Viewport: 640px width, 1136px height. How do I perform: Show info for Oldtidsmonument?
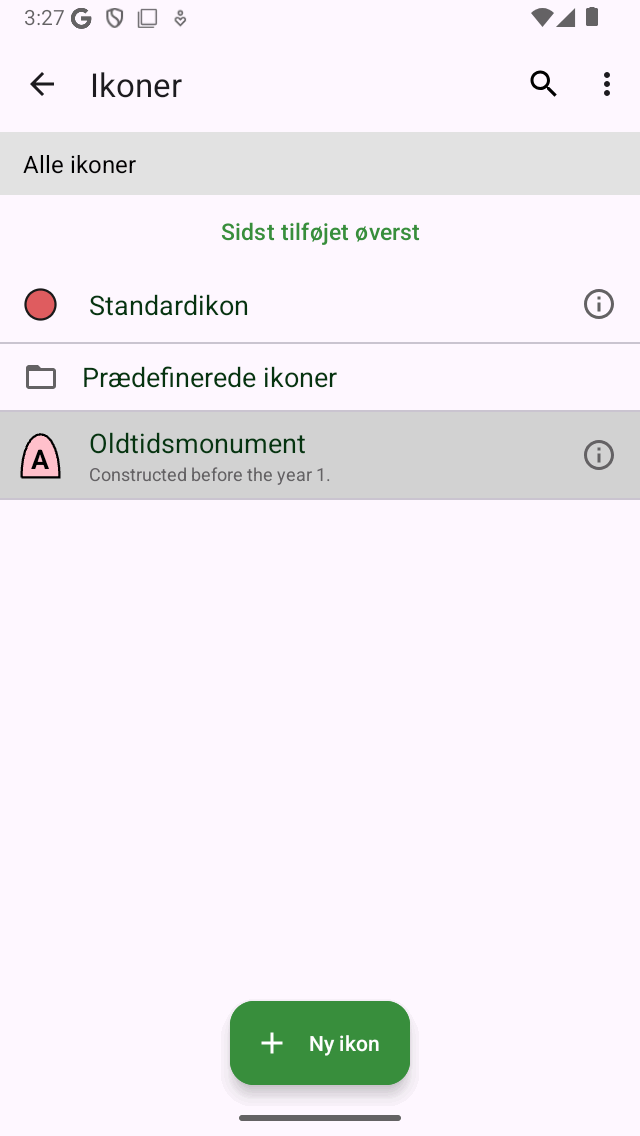pyautogui.click(x=599, y=456)
